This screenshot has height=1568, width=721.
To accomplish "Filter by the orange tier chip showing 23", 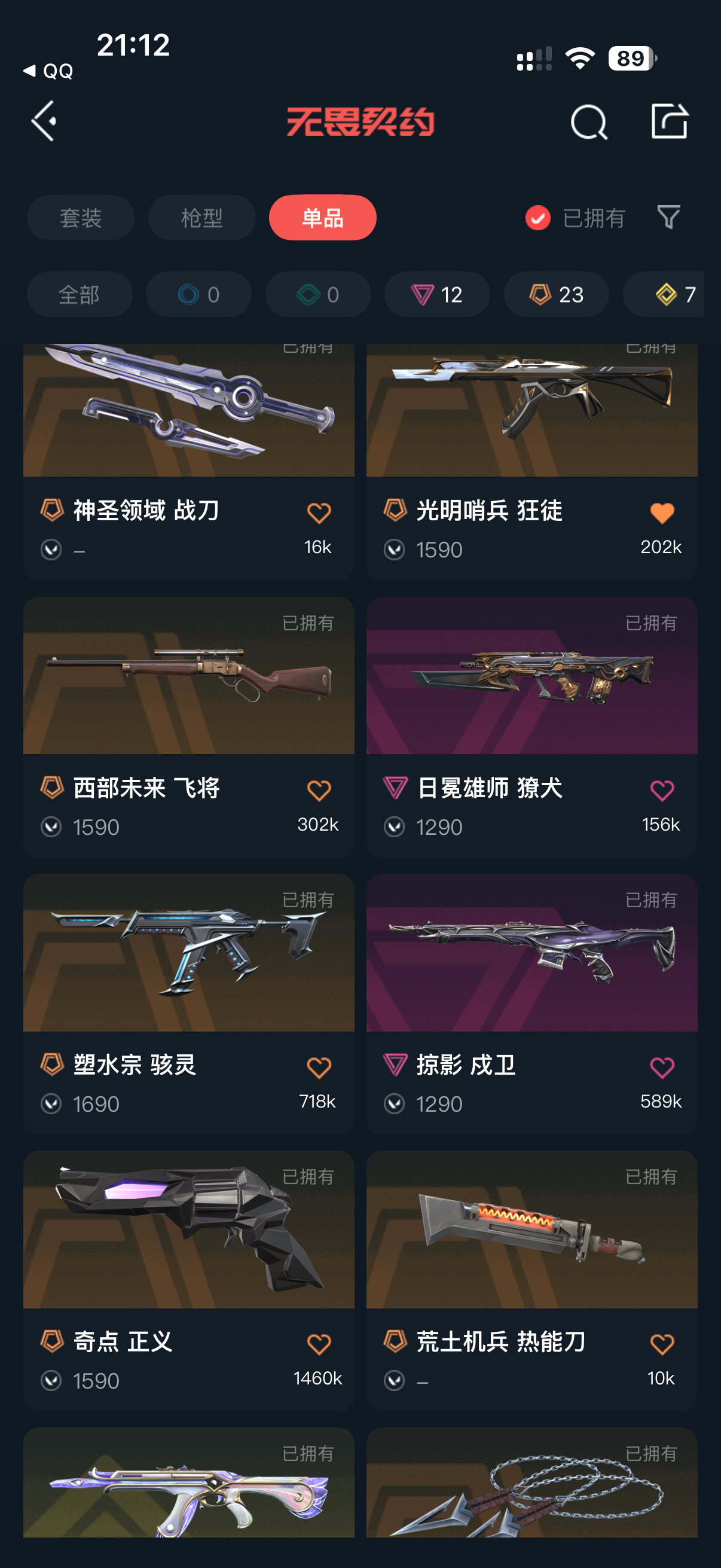I will [x=556, y=295].
